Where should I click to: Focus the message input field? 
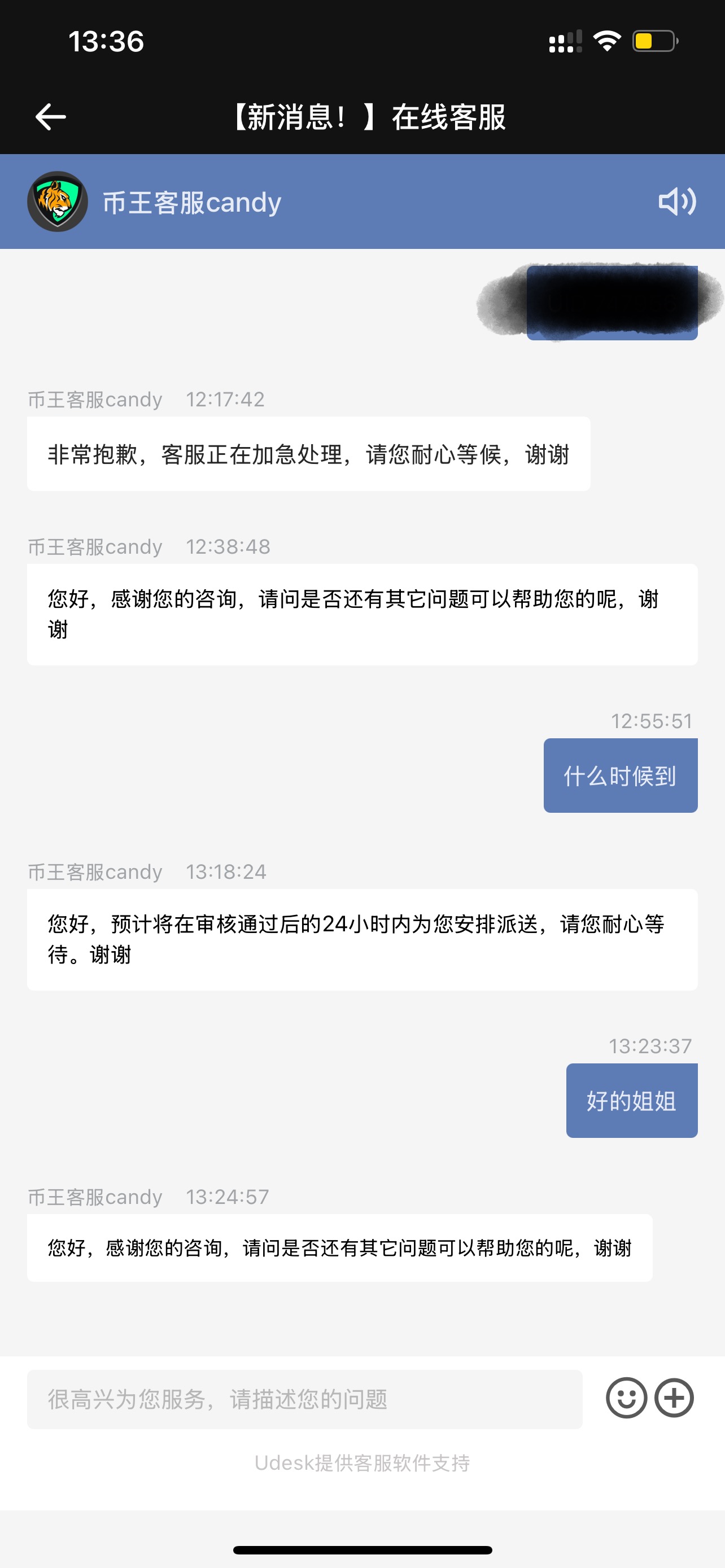[x=304, y=1399]
